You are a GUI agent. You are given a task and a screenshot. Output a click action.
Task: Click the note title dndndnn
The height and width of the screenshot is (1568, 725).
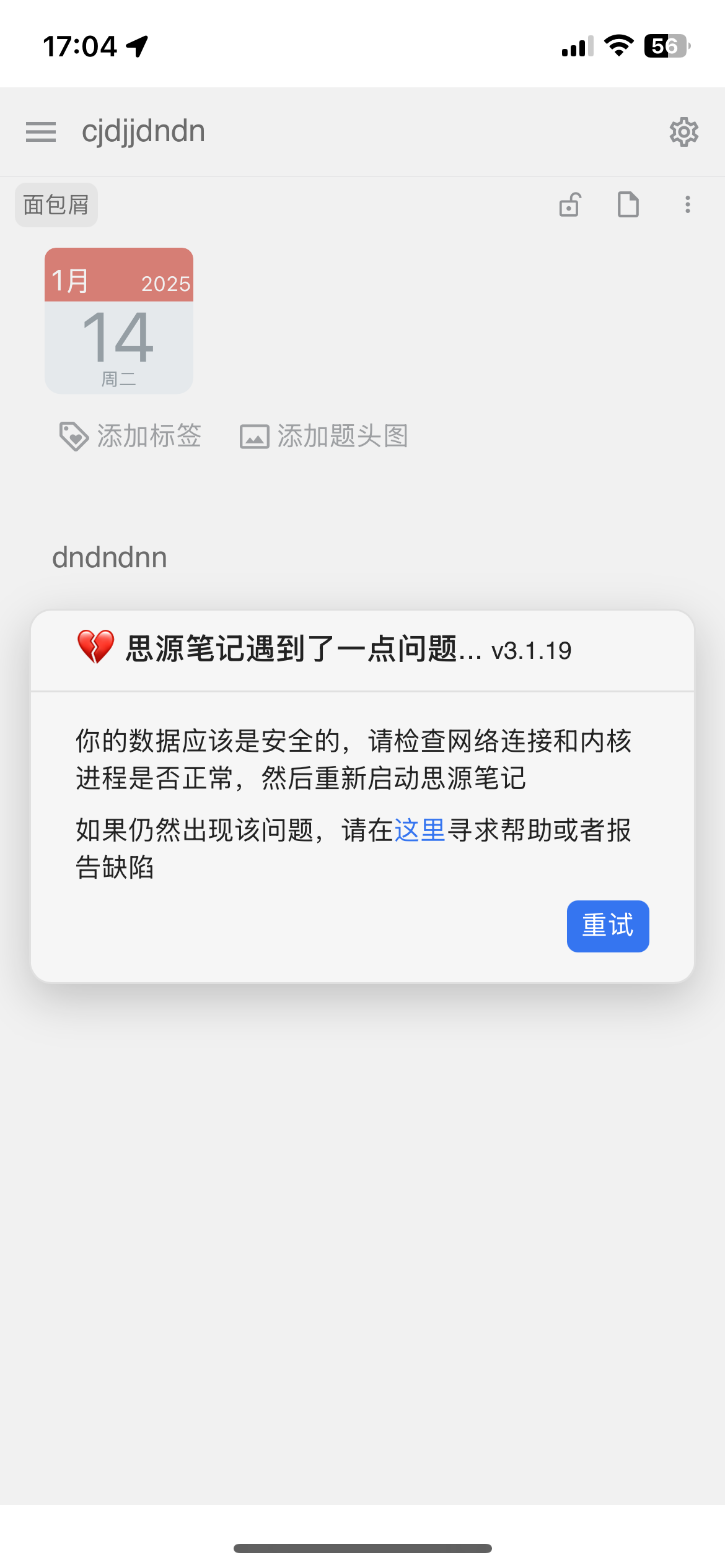[x=110, y=556]
